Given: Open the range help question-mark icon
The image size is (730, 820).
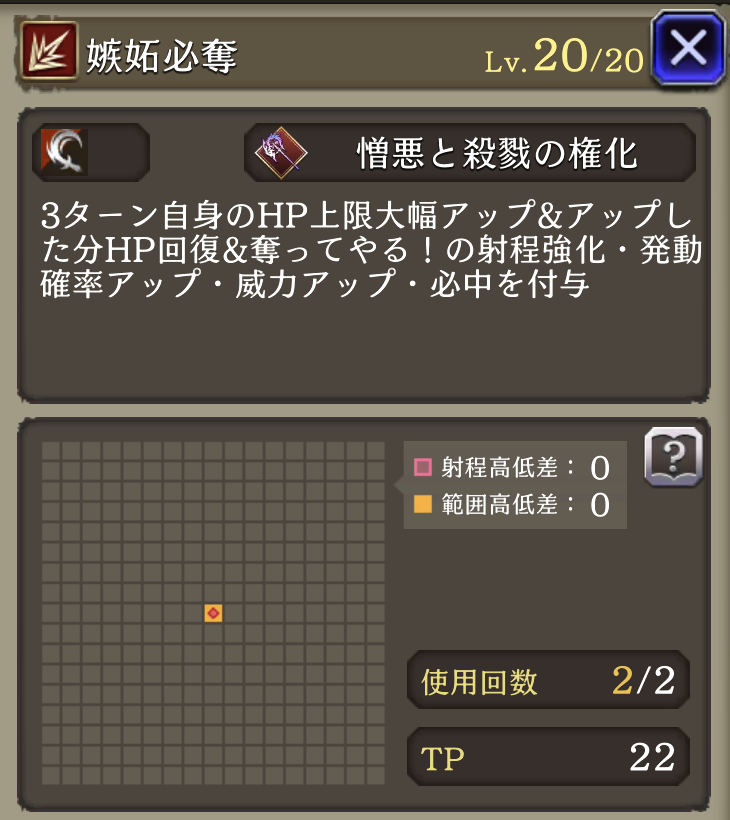Looking at the screenshot, I should point(674,457).
